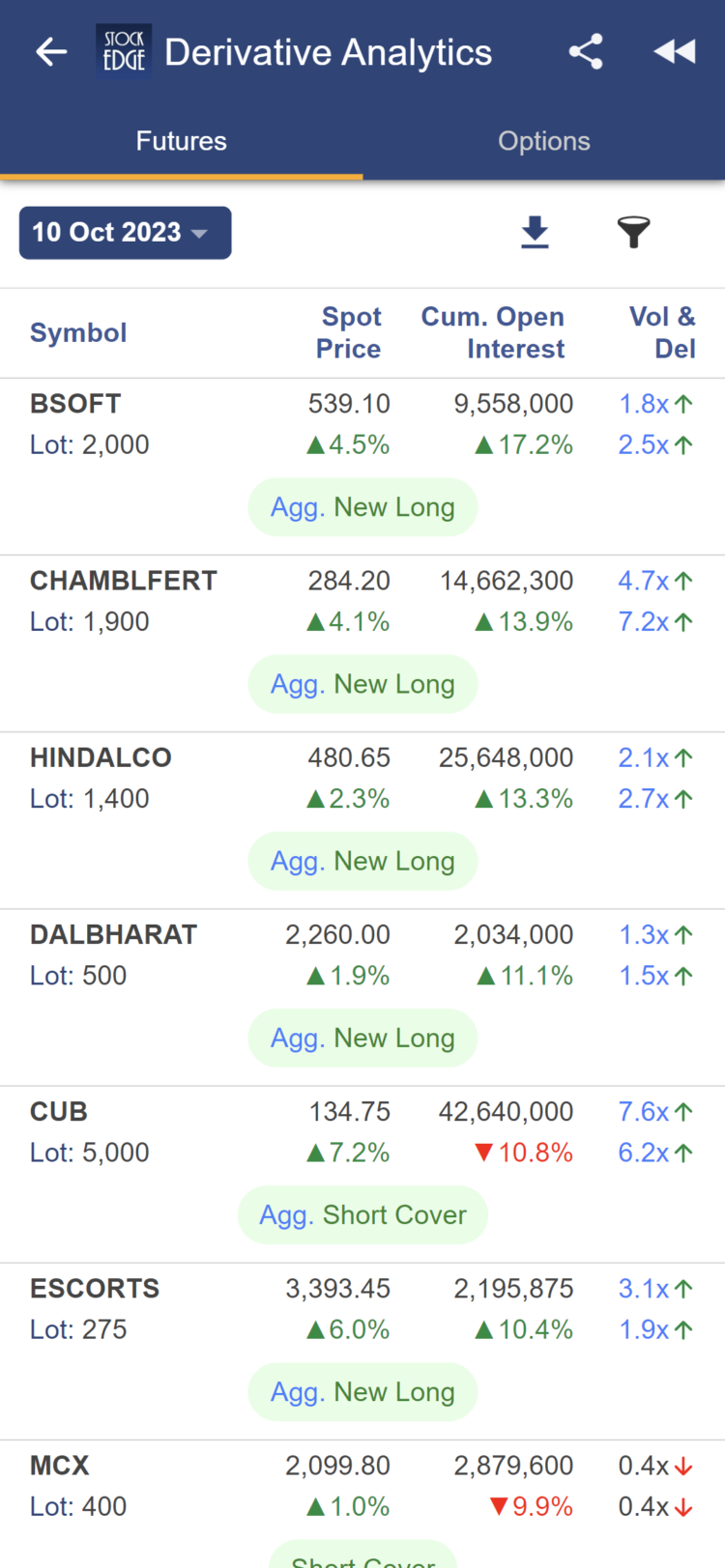Click Agg. New Long badge for BSOFT
725x1568 pixels.
pyautogui.click(x=362, y=506)
